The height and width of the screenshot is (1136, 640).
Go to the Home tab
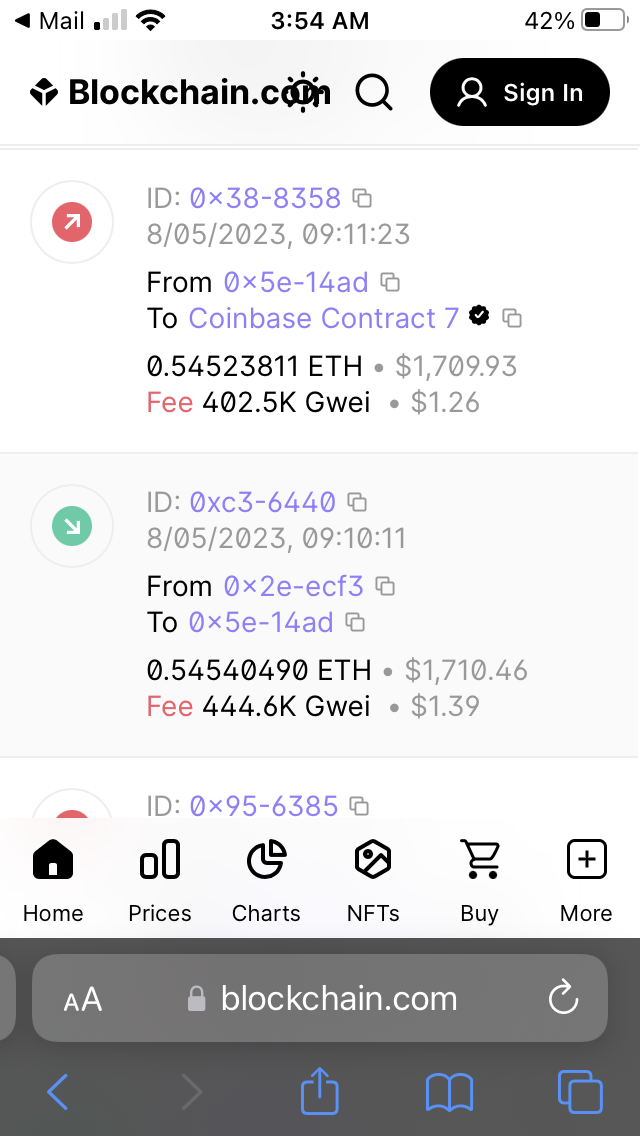[53, 880]
